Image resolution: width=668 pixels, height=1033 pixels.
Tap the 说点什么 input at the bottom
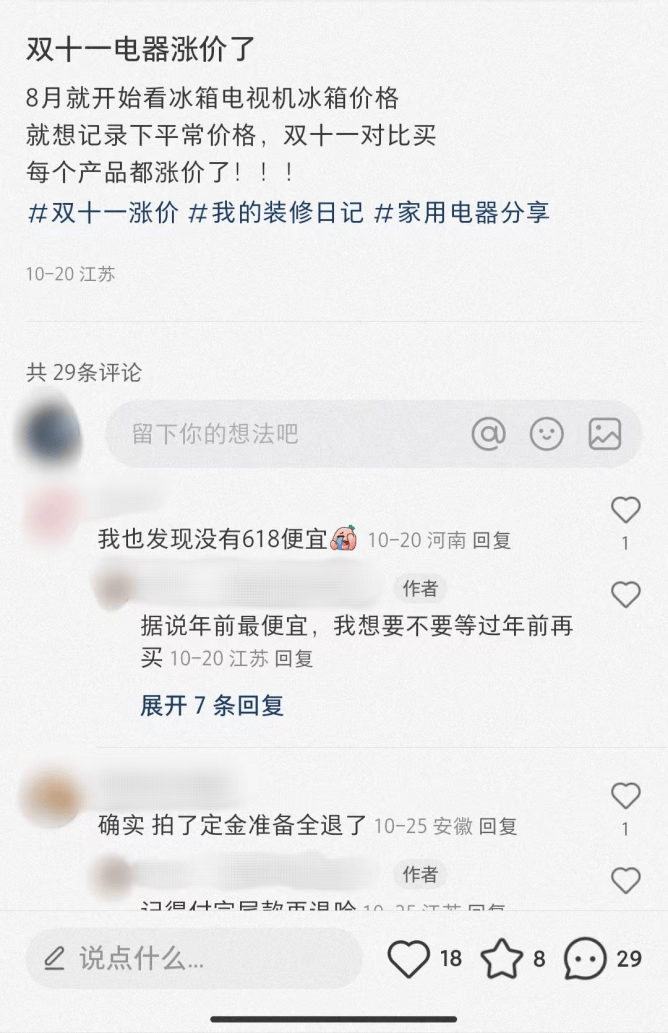coord(193,959)
